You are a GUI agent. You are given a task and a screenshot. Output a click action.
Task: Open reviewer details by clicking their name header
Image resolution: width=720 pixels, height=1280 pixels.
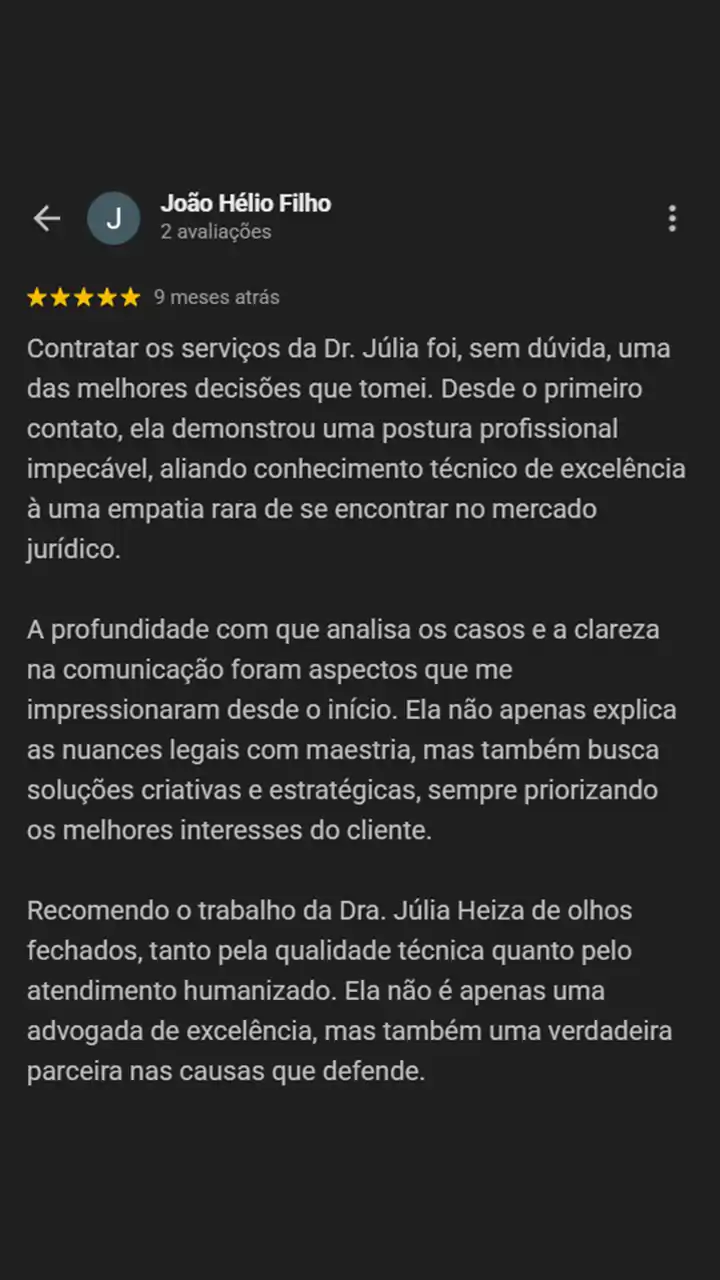[x=245, y=203]
